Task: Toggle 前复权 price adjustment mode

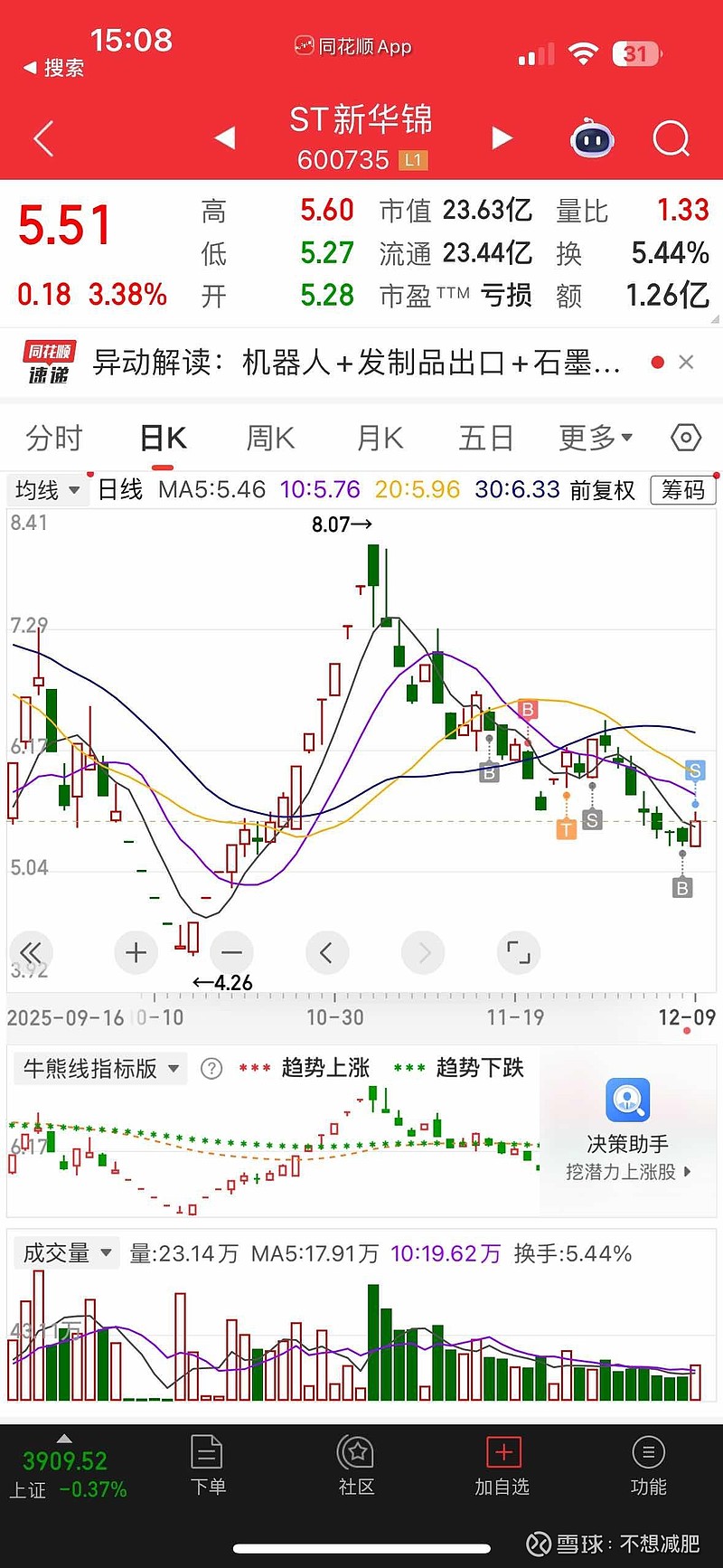Action: (x=602, y=490)
